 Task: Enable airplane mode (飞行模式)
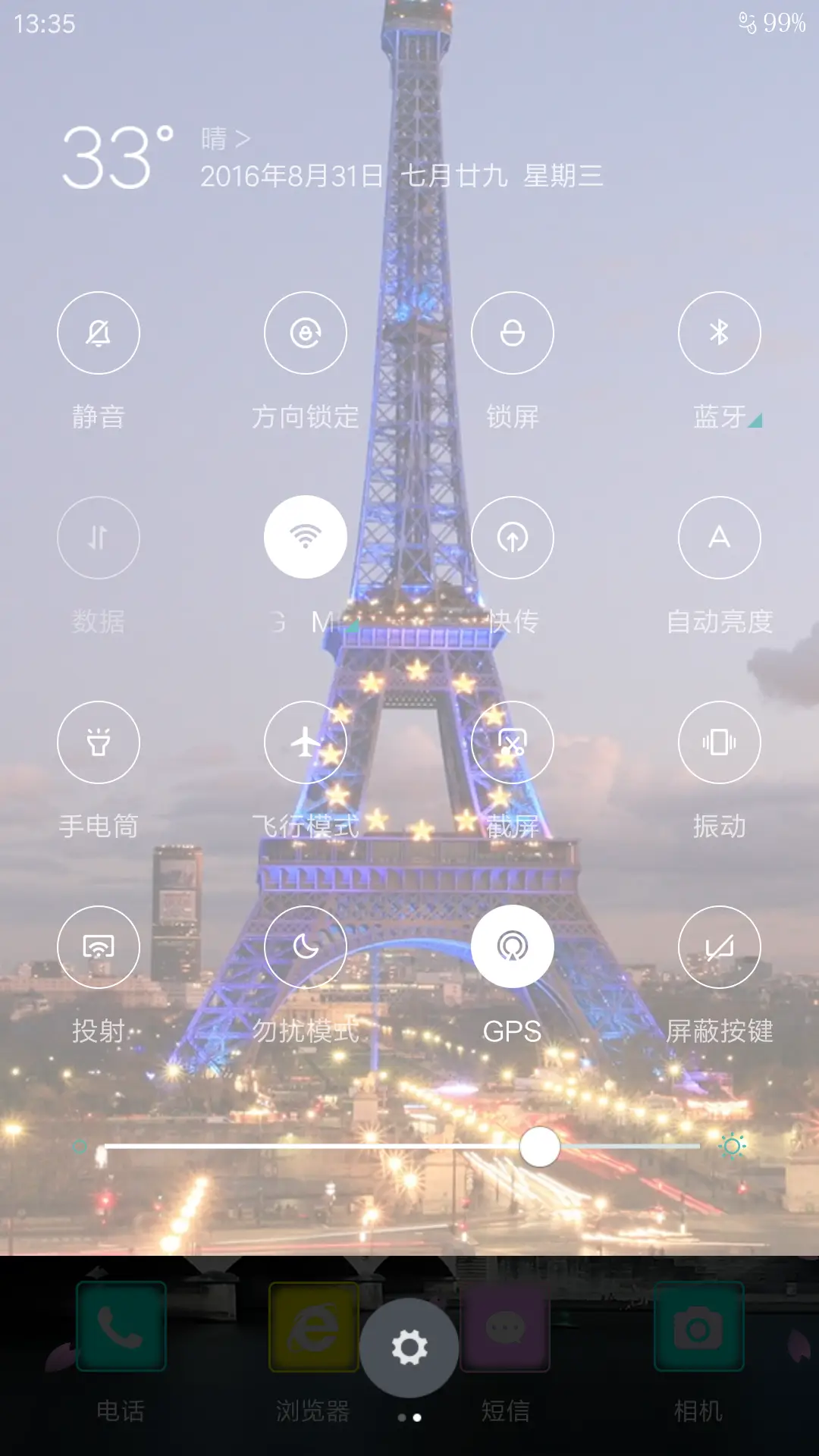[306, 742]
